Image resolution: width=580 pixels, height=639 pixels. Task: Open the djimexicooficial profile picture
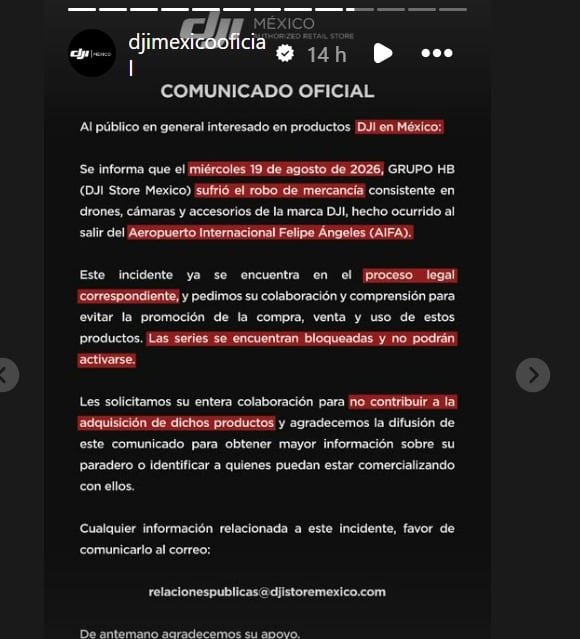(x=92, y=53)
